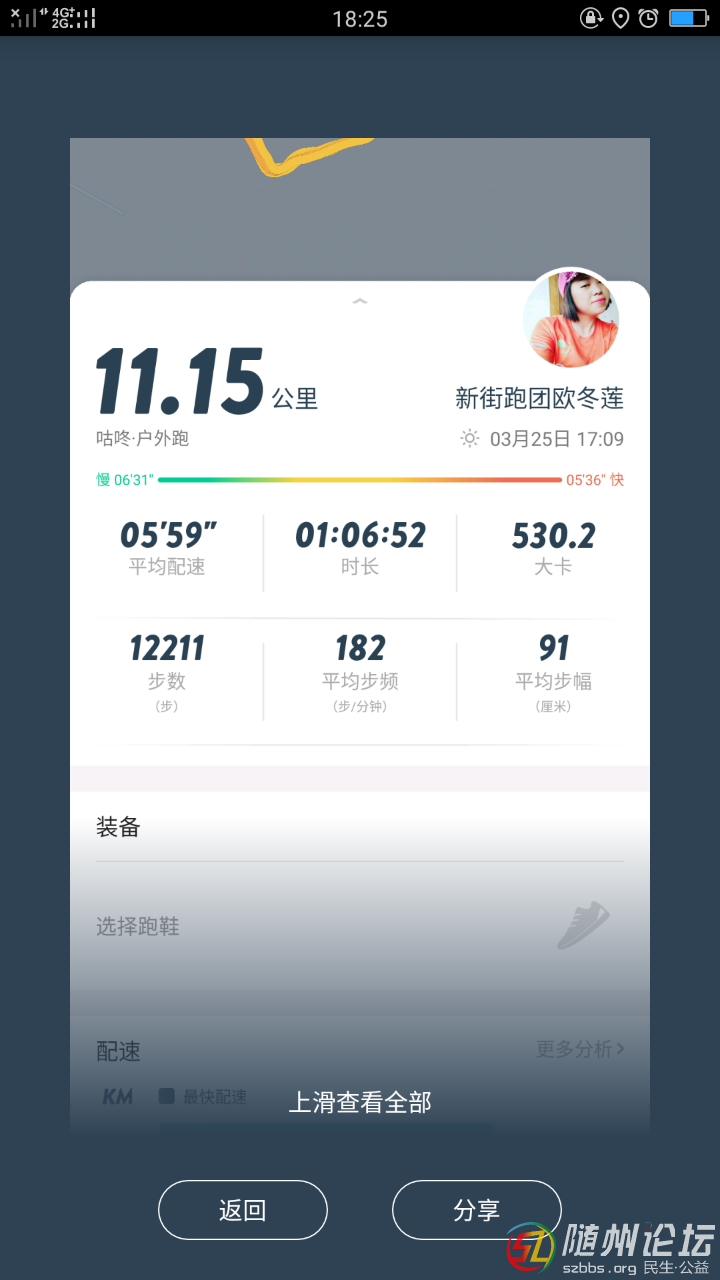This screenshot has height=1280, width=720.
Task: Open the 更多分析 pace analysis link
Action: (x=579, y=1049)
